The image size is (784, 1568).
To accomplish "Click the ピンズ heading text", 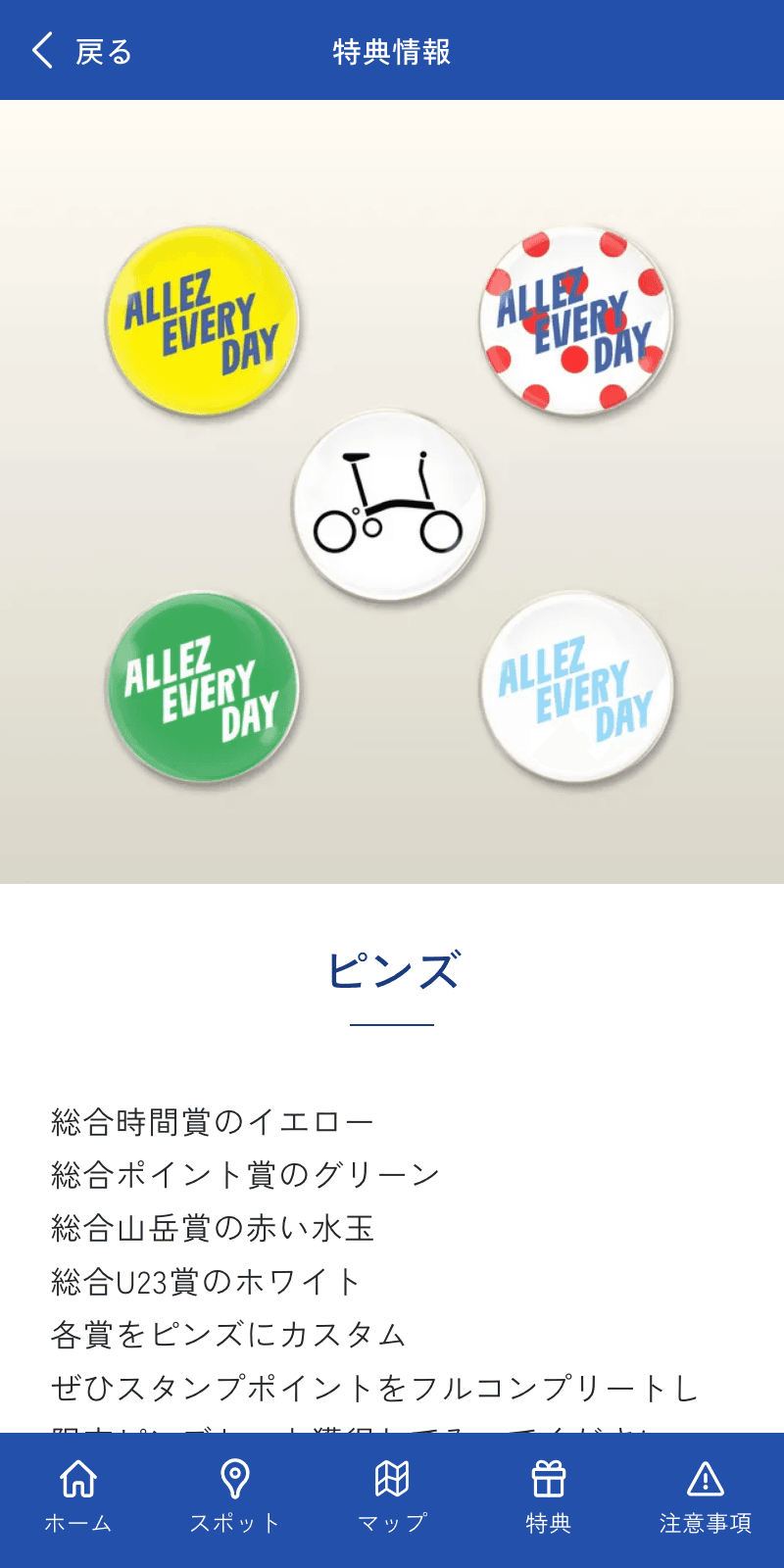I will 391,970.
